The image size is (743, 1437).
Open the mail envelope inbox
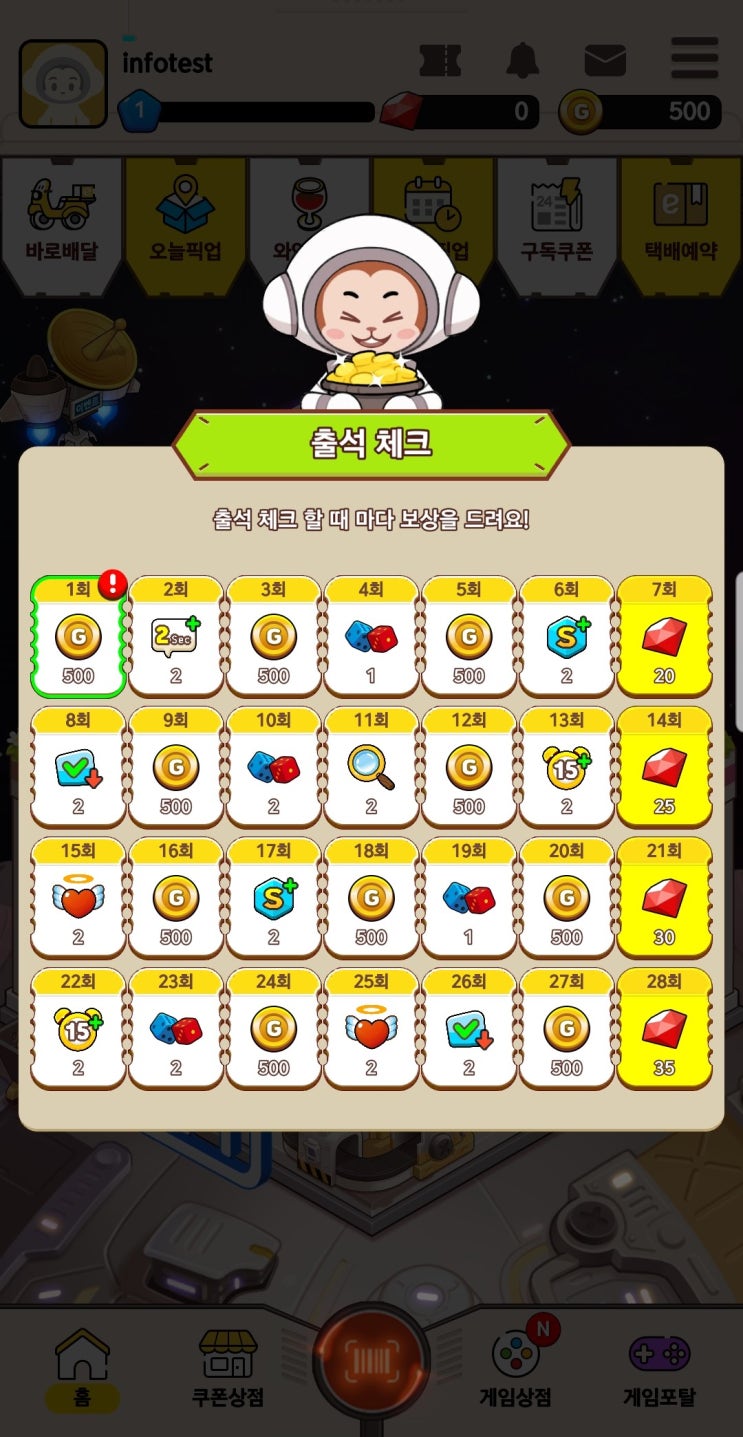point(605,60)
